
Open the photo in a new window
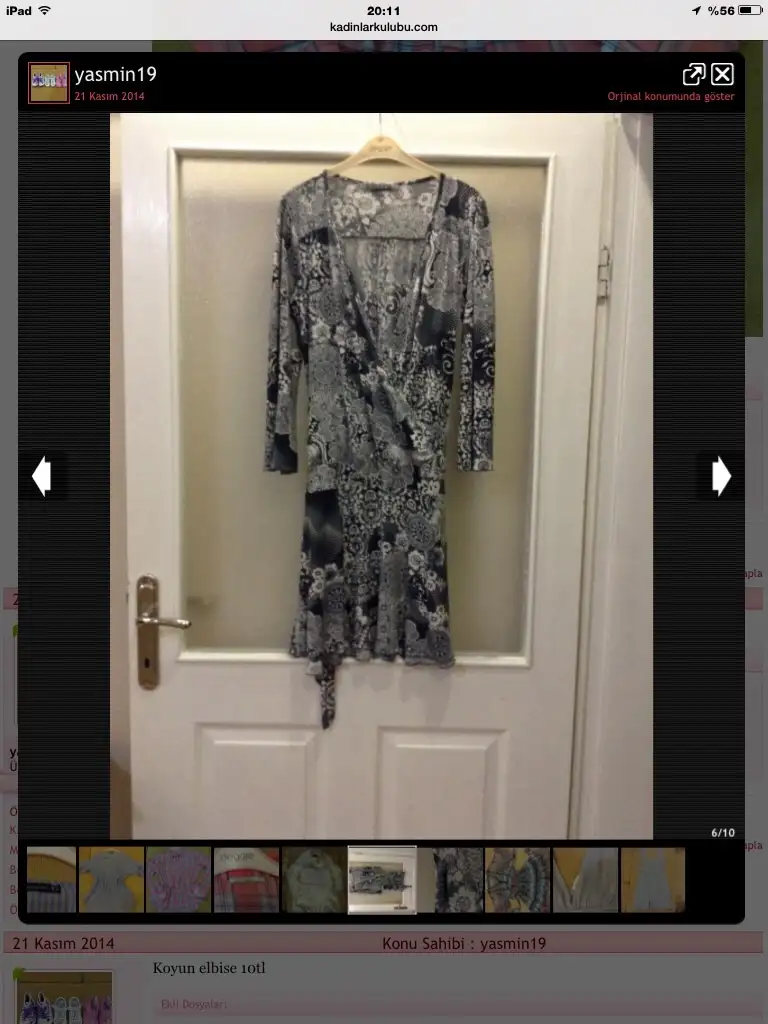pos(693,74)
